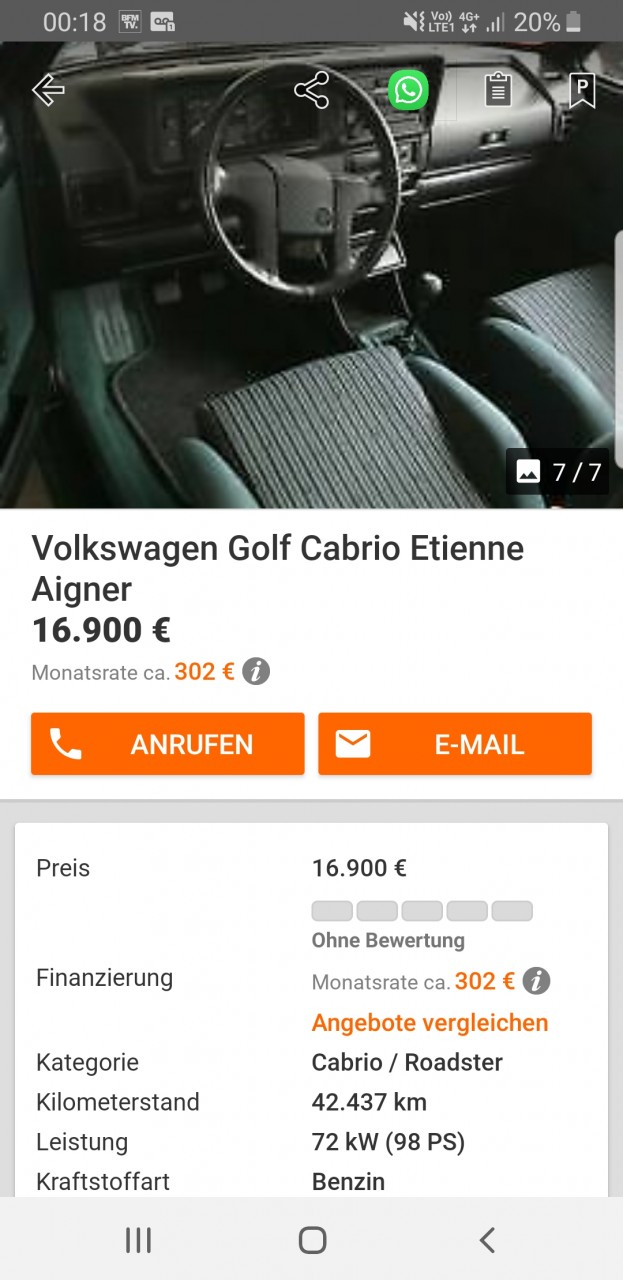Open the notes clipboard icon
The height and width of the screenshot is (1280, 623).
[497, 90]
